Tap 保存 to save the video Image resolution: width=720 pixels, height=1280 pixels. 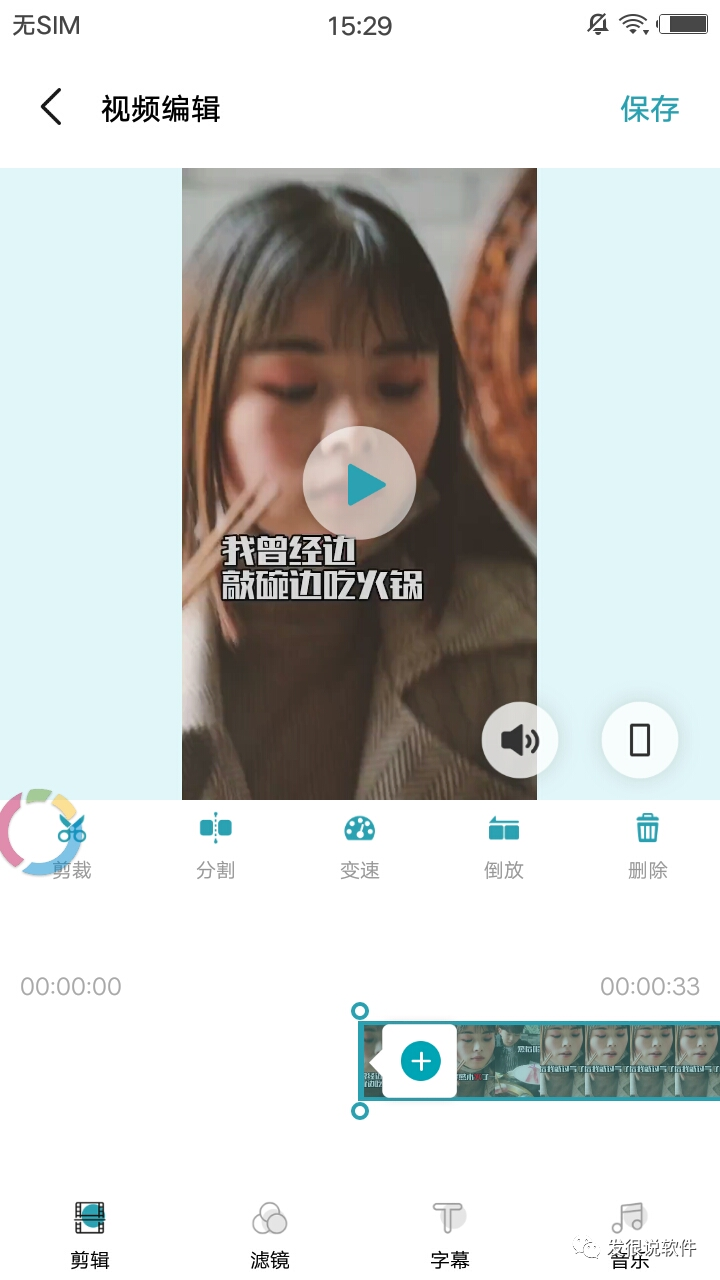click(x=650, y=108)
